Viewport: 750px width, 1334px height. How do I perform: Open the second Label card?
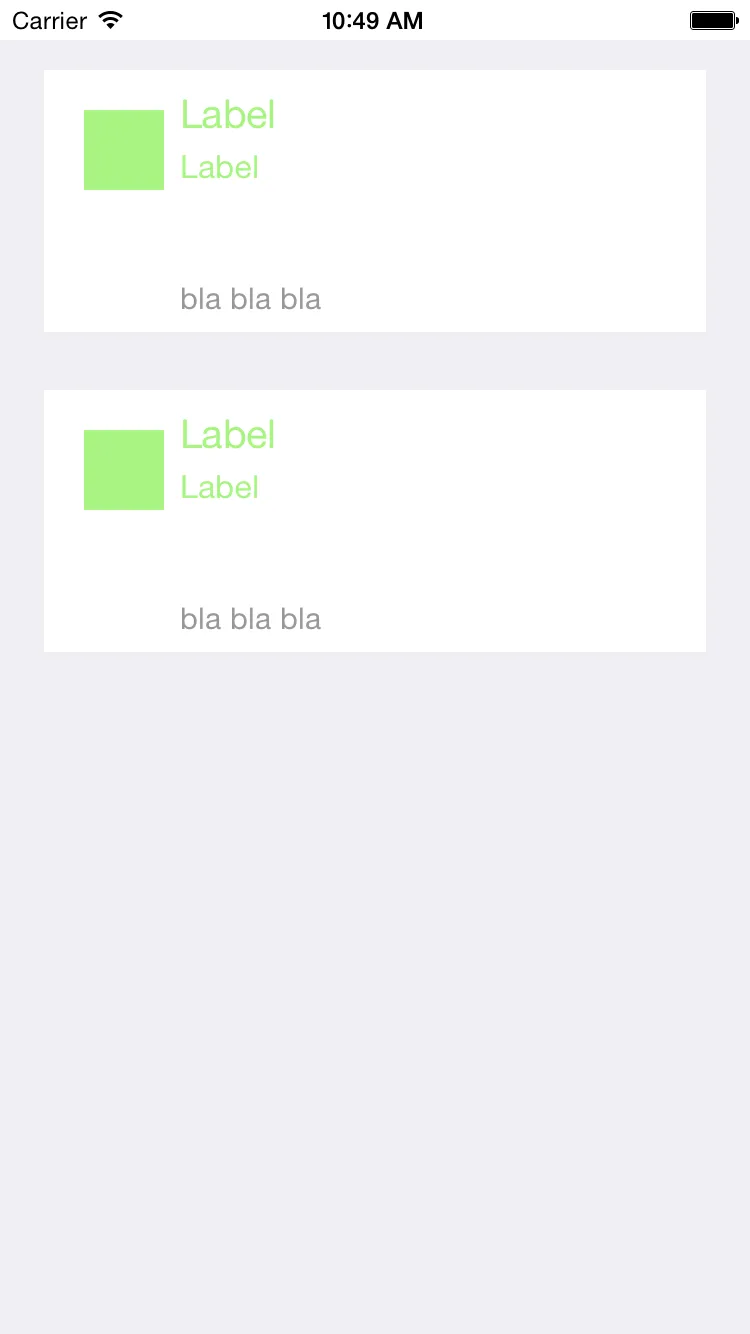tap(375, 521)
